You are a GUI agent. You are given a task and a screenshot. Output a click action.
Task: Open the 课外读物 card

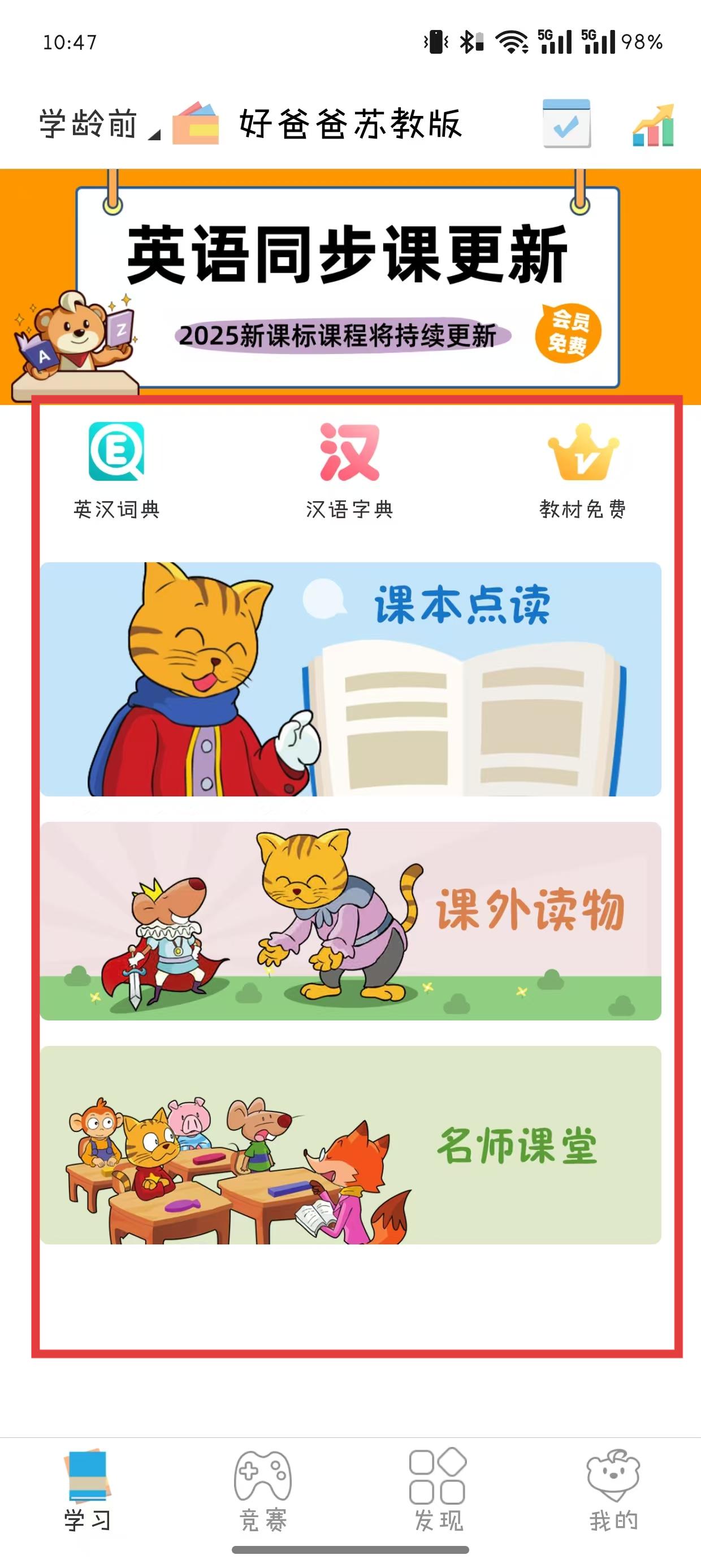[350, 921]
